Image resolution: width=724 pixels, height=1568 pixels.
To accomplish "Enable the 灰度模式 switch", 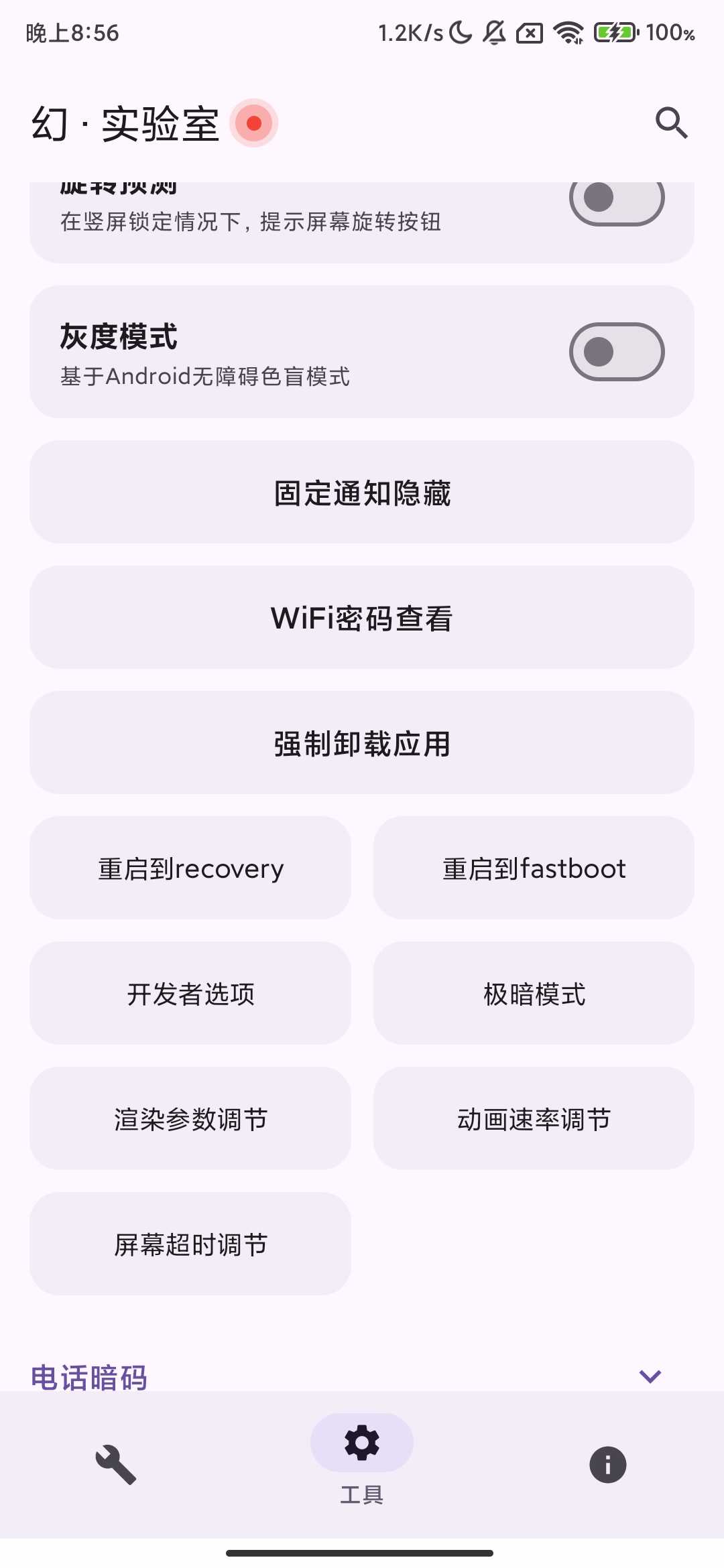I will point(617,351).
